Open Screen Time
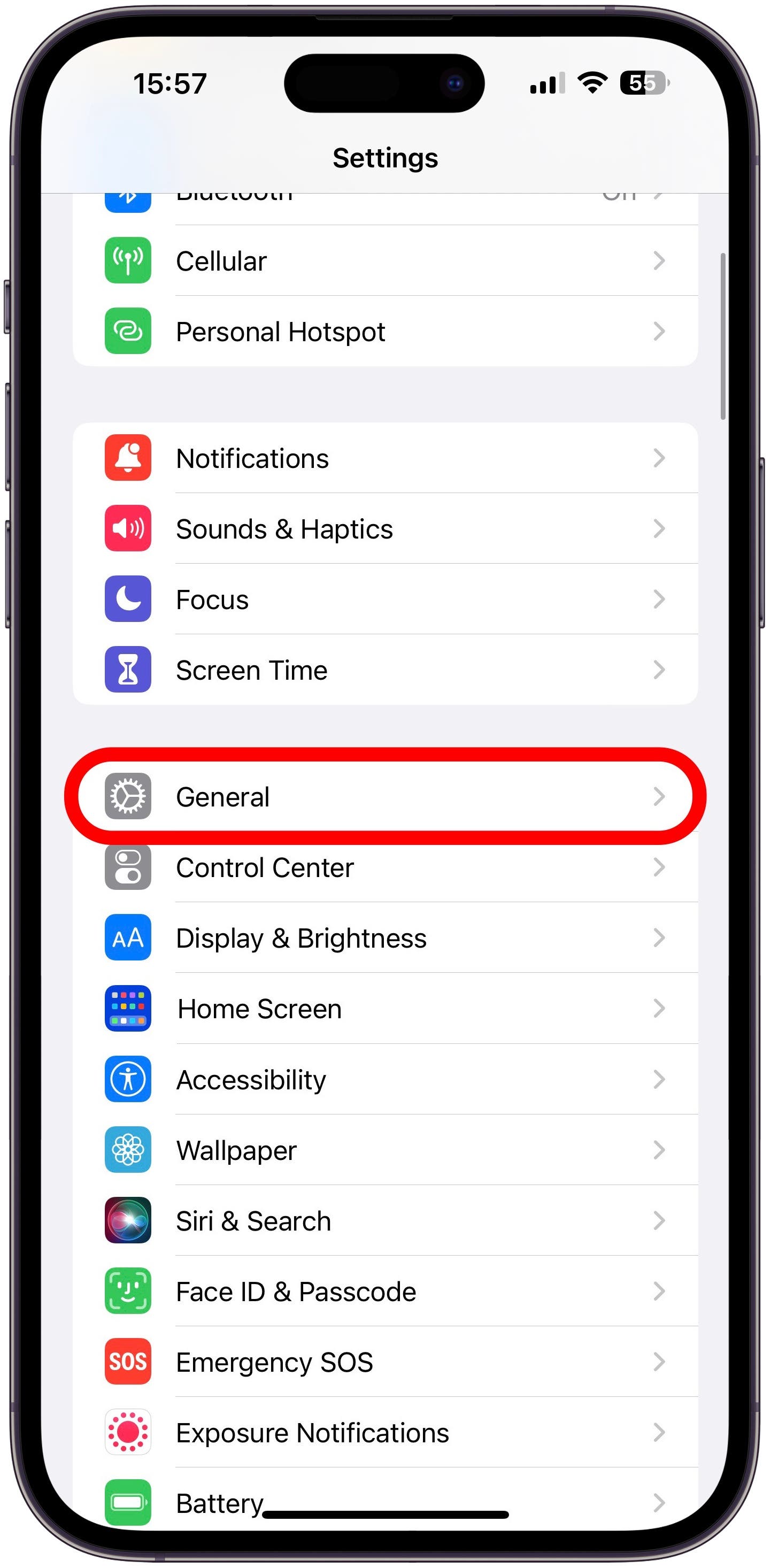771x1568 pixels. 384,670
